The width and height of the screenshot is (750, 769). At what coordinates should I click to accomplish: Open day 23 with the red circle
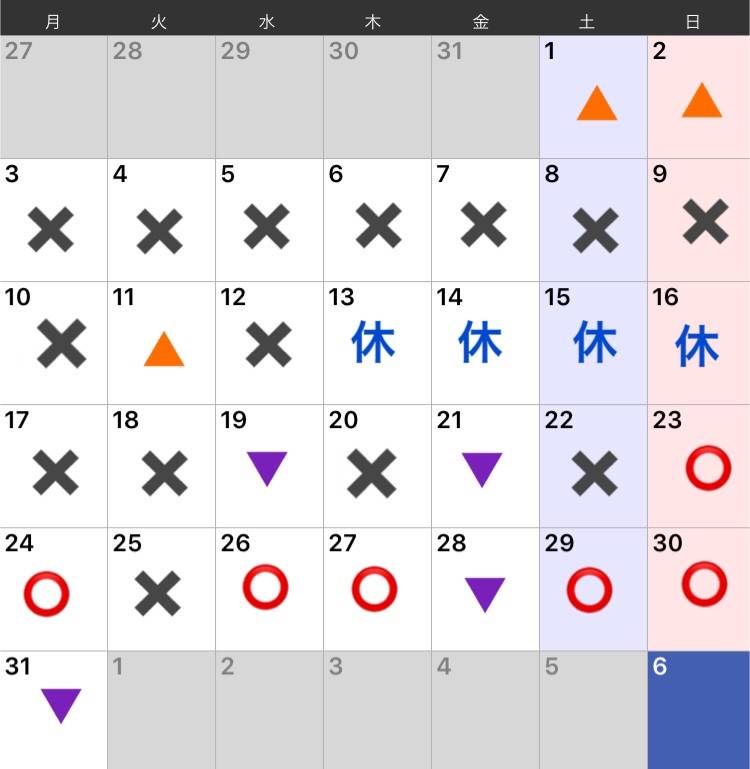699,467
